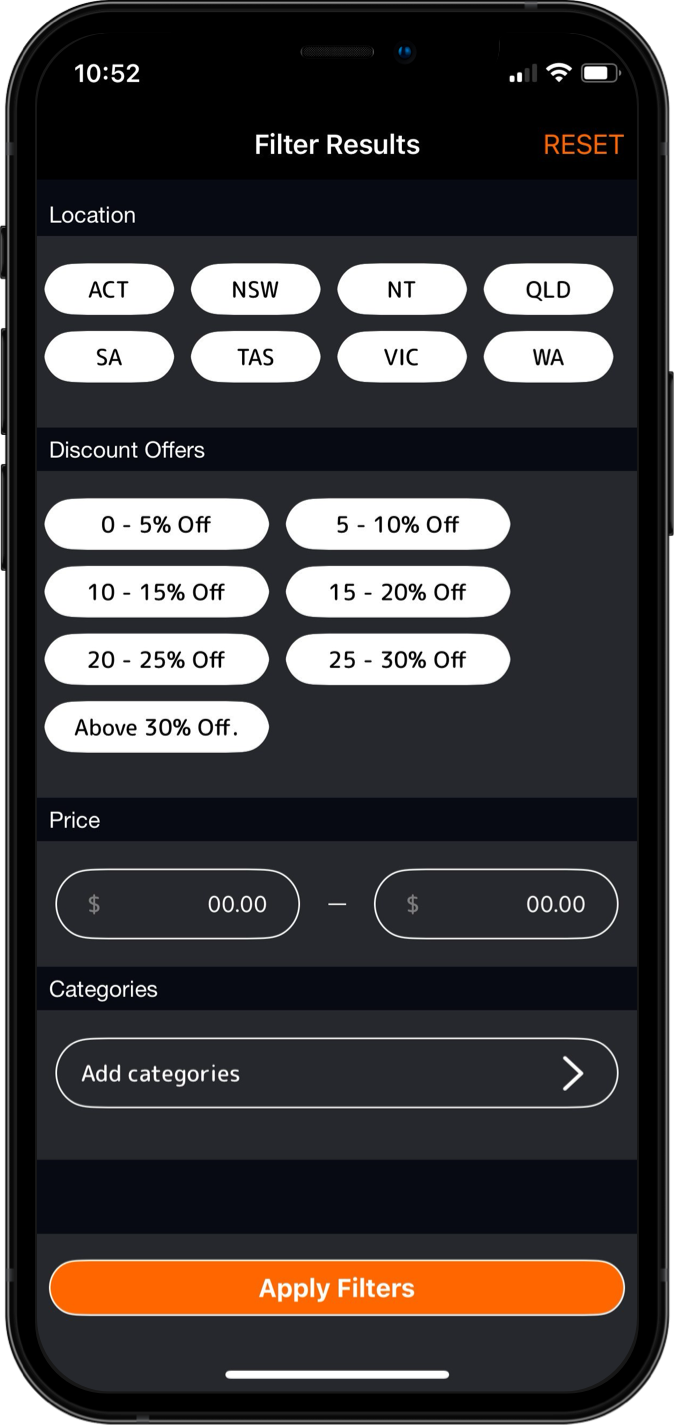Image resolution: width=674 pixels, height=1426 pixels.
Task: Select SA location chip
Action: coord(109,358)
